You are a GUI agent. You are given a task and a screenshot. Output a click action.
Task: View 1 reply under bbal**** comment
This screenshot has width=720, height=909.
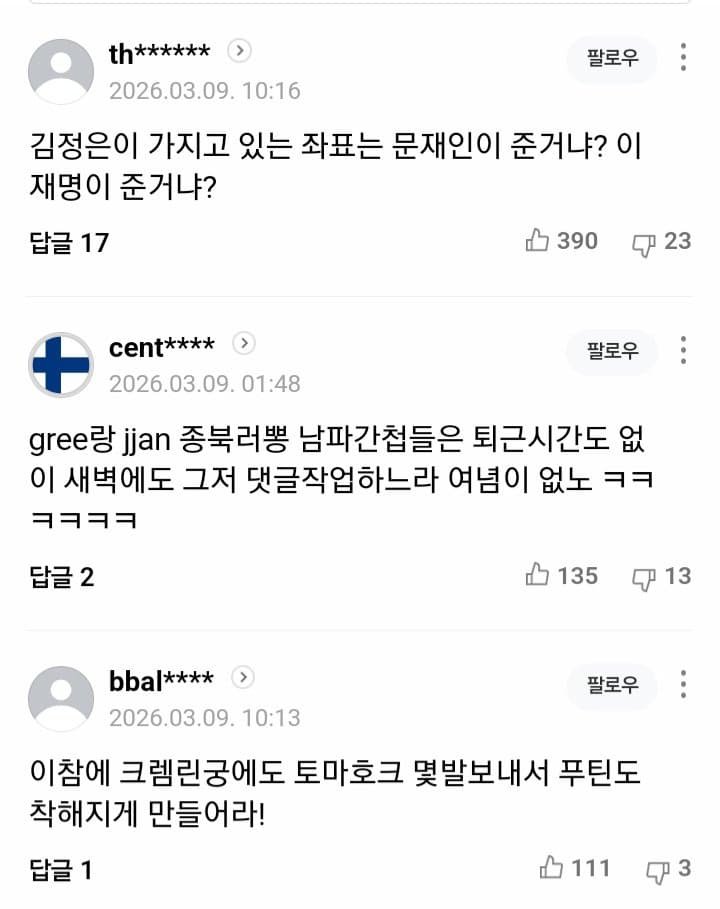[x=61, y=870]
